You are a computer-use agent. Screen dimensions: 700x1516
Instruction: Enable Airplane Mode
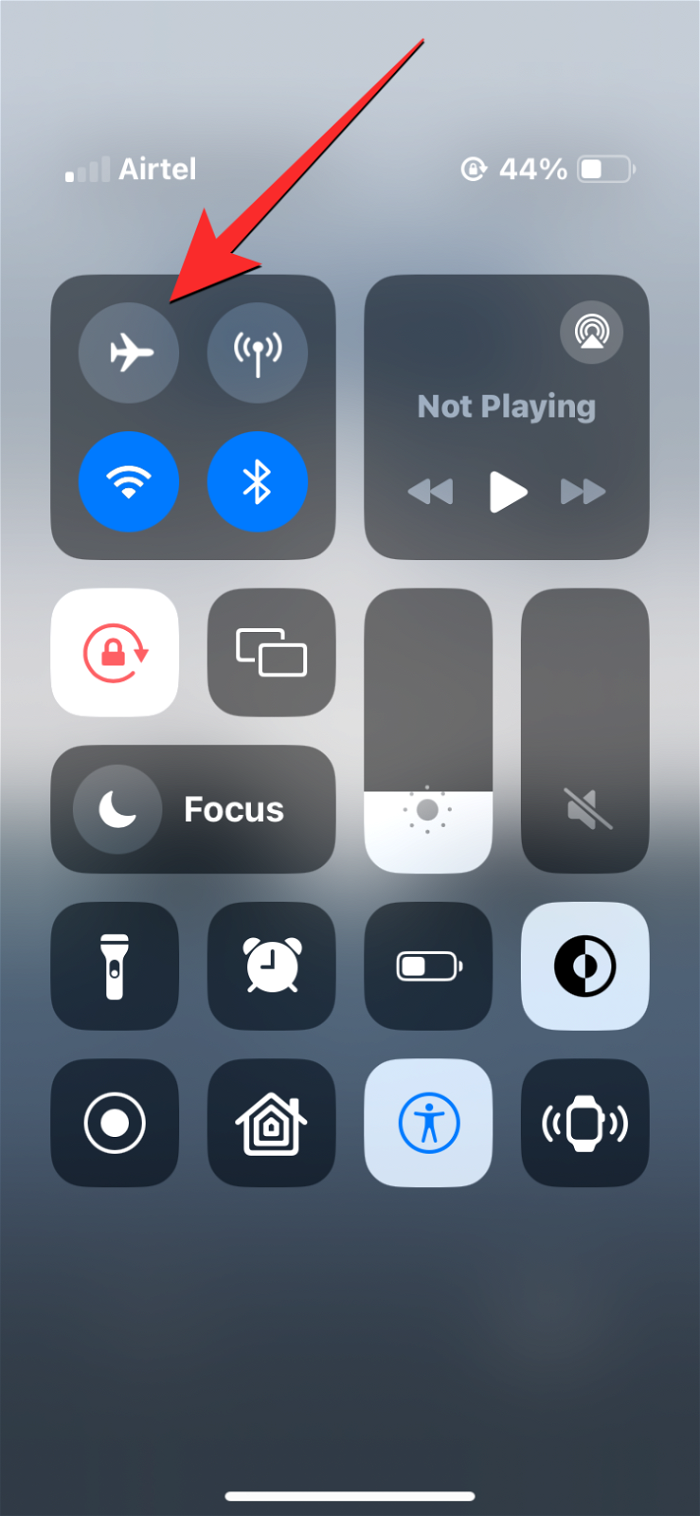click(129, 352)
